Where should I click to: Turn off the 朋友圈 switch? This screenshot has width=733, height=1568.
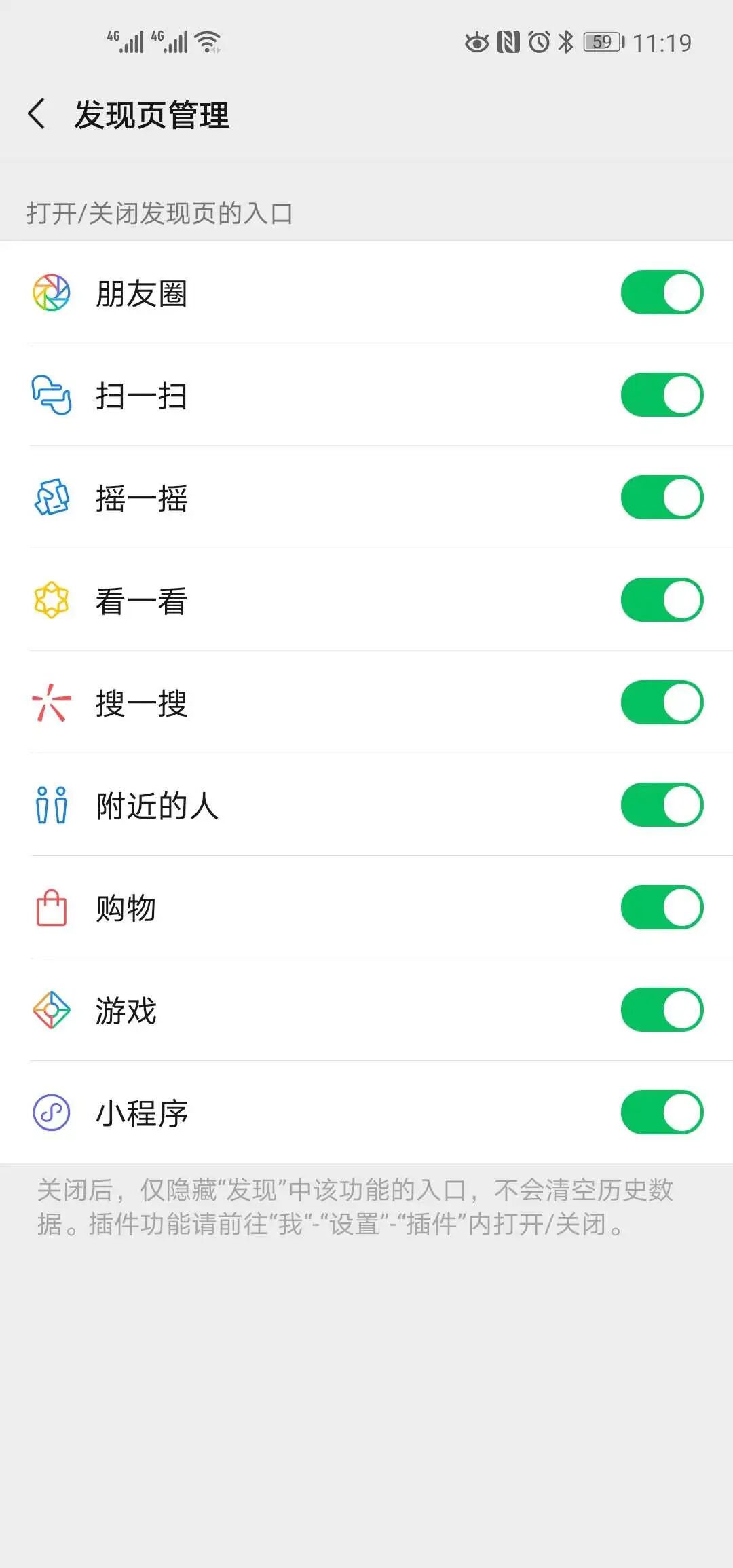click(x=662, y=293)
